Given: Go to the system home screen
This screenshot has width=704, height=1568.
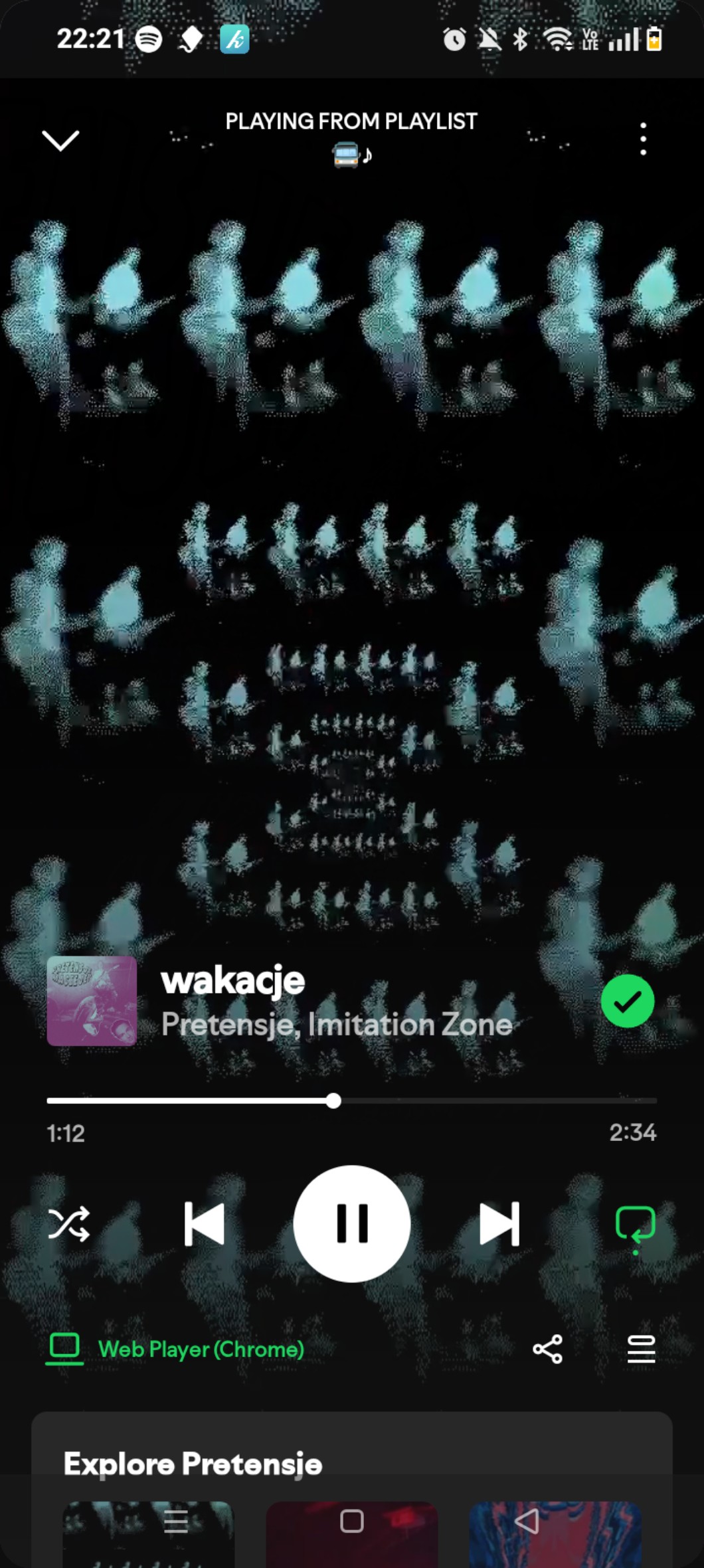Looking at the screenshot, I should (352, 1521).
